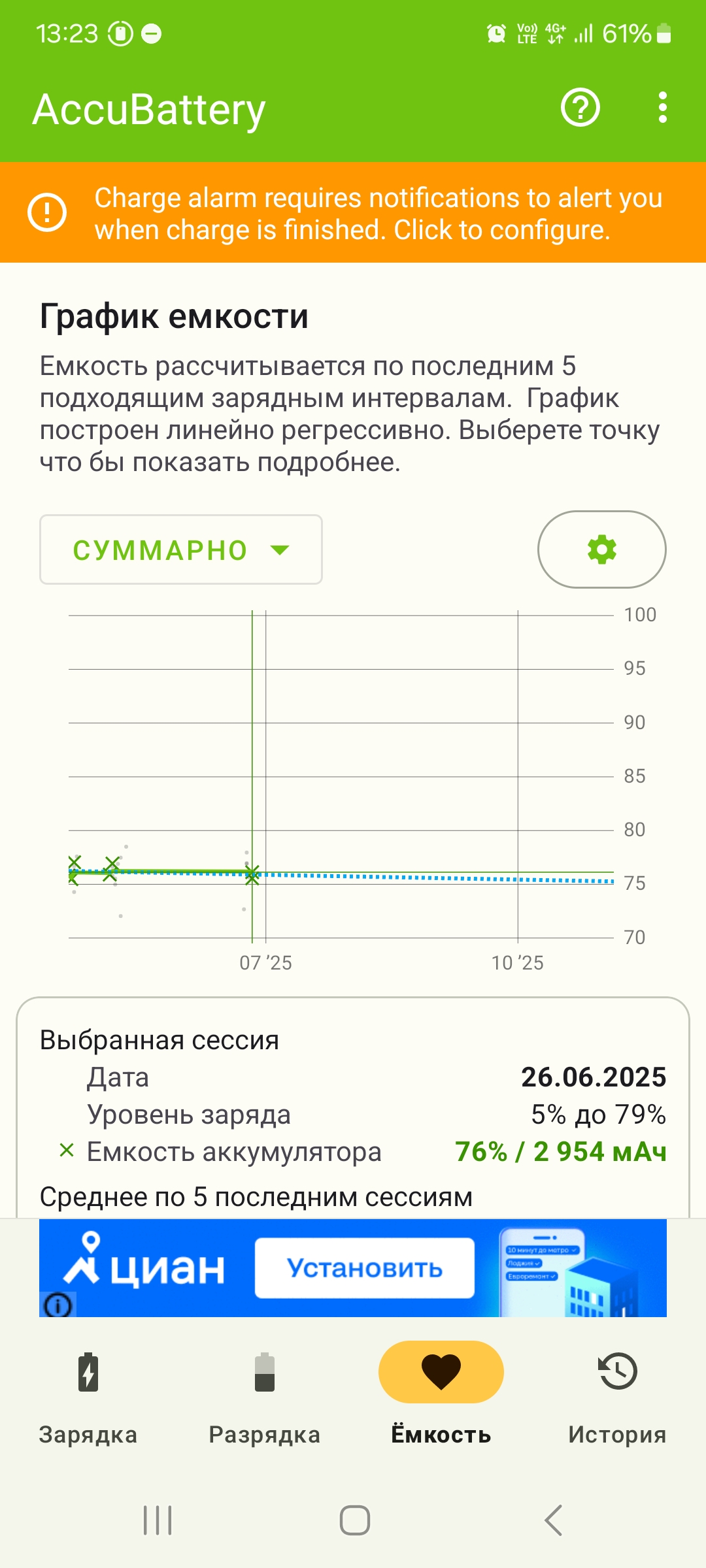Image resolution: width=706 pixels, height=1568 pixels.
Task: Open the ad info icon
Action: pyautogui.click(x=58, y=1306)
